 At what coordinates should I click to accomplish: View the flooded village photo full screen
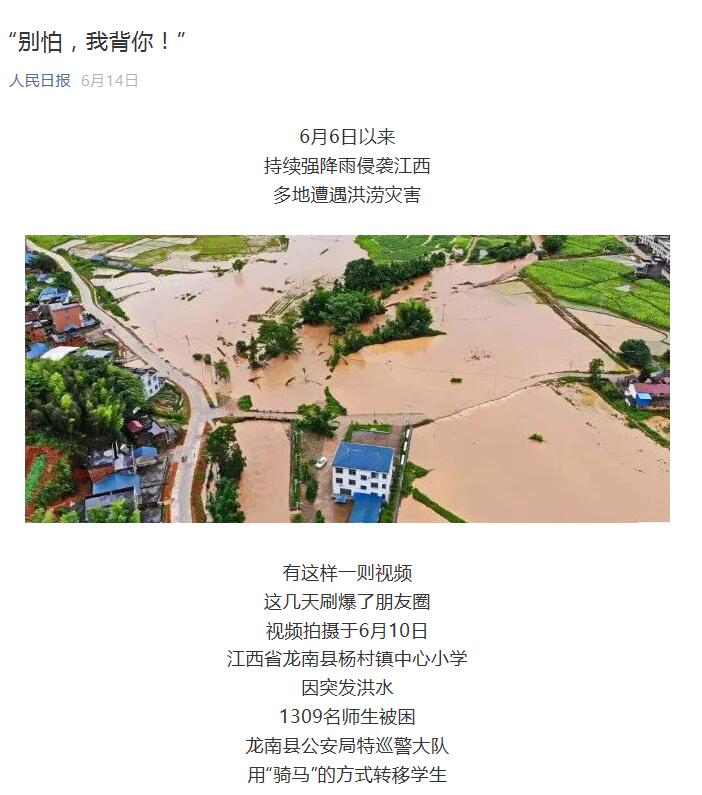coord(347,378)
